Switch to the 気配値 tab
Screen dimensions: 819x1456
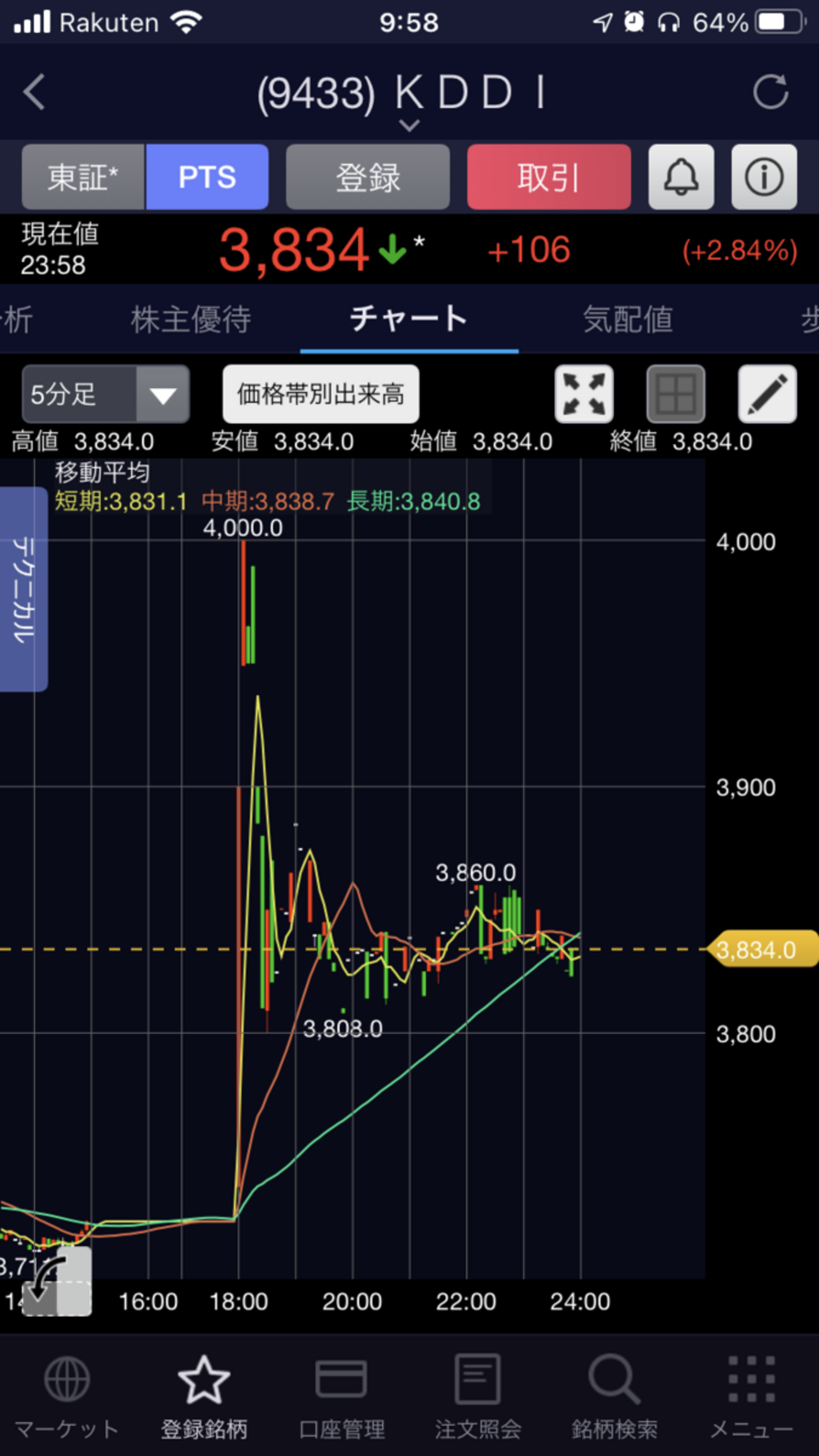pos(627,319)
